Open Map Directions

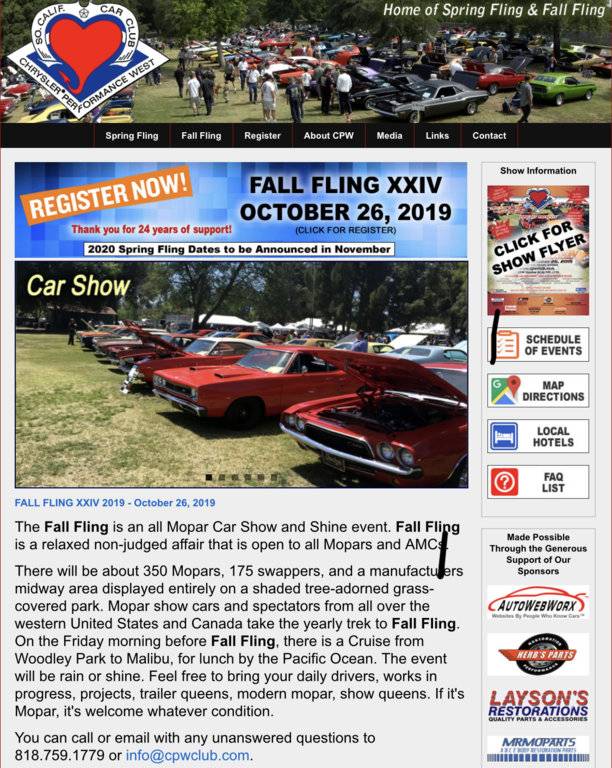click(538, 391)
